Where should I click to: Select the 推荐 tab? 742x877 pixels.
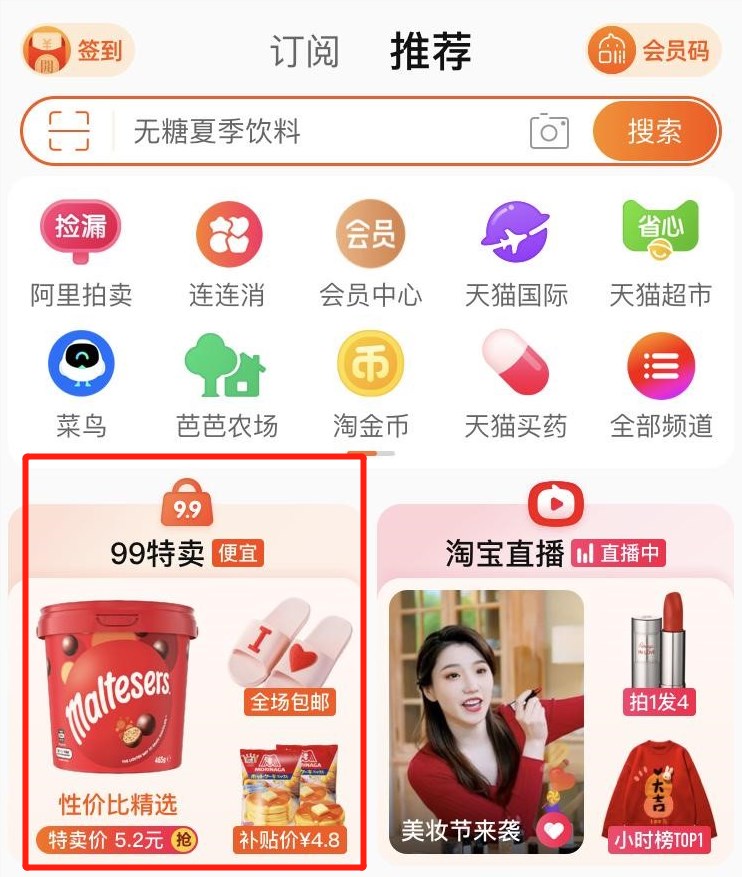tap(430, 52)
